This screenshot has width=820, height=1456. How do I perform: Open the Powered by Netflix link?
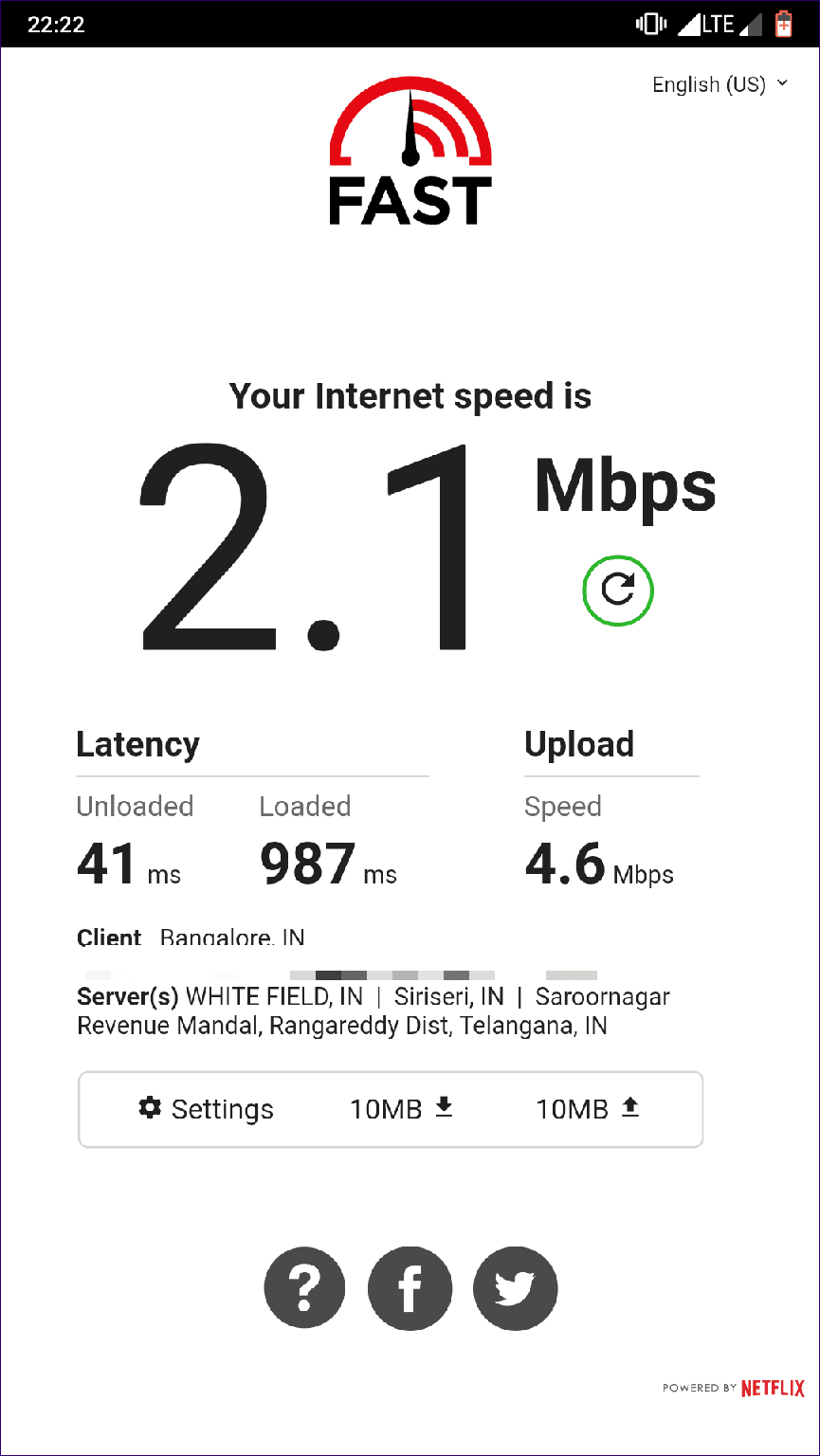734,1388
